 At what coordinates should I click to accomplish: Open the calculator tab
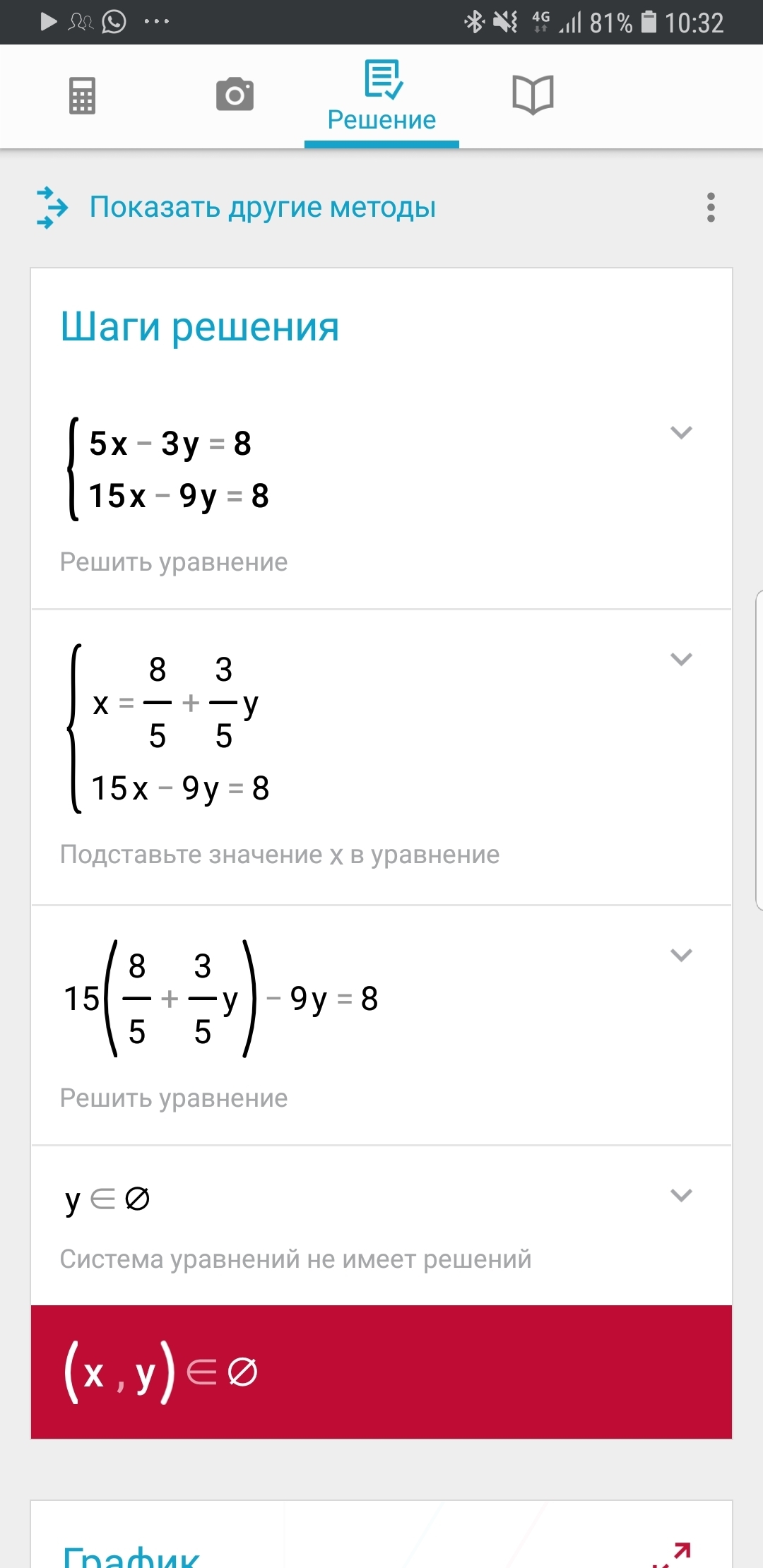pos(82,95)
